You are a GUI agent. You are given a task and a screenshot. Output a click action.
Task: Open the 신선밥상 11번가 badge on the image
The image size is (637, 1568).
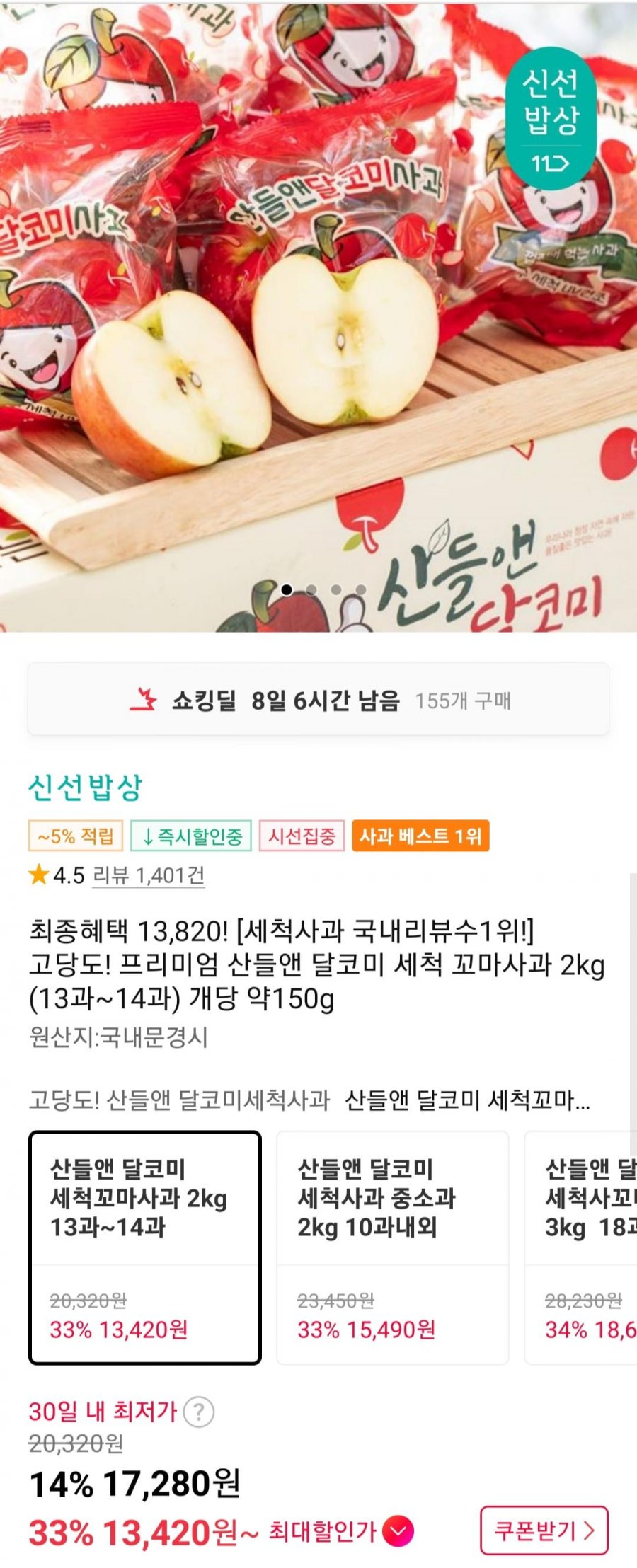(551, 118)
